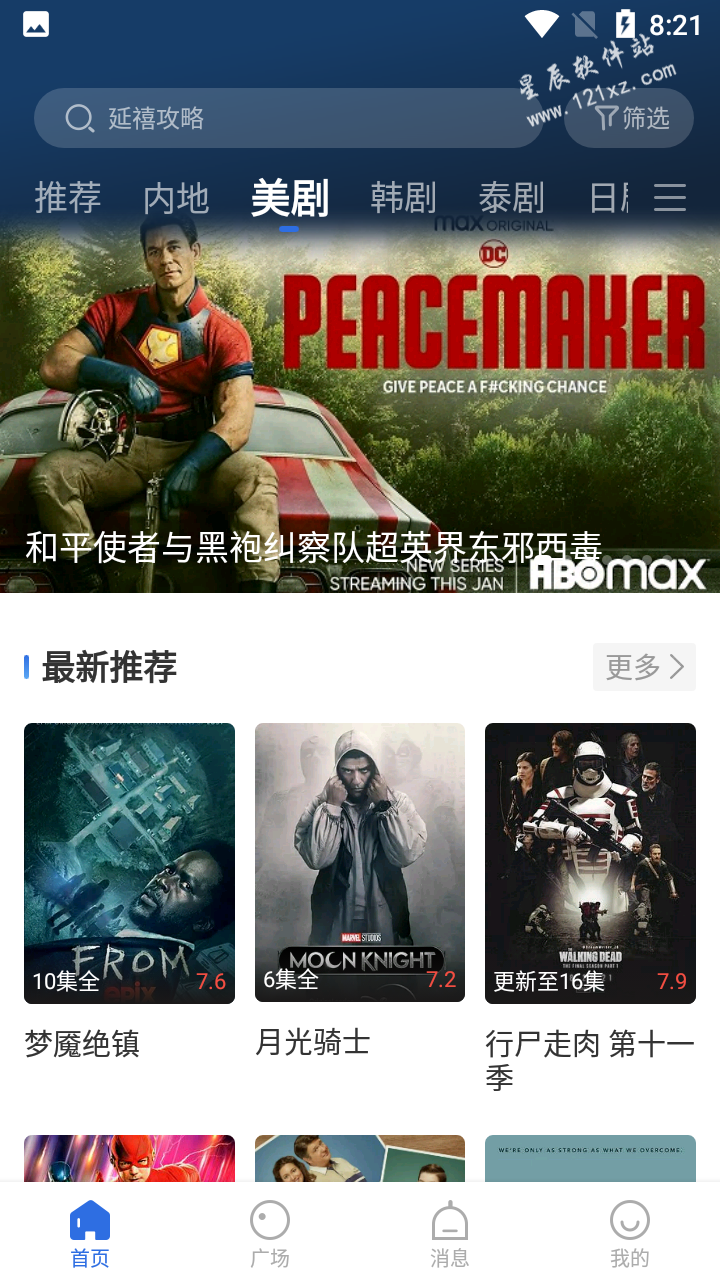Switch to the 内地 tab
The height and width of the screenshot is (1280, 720).
[176, 198]
